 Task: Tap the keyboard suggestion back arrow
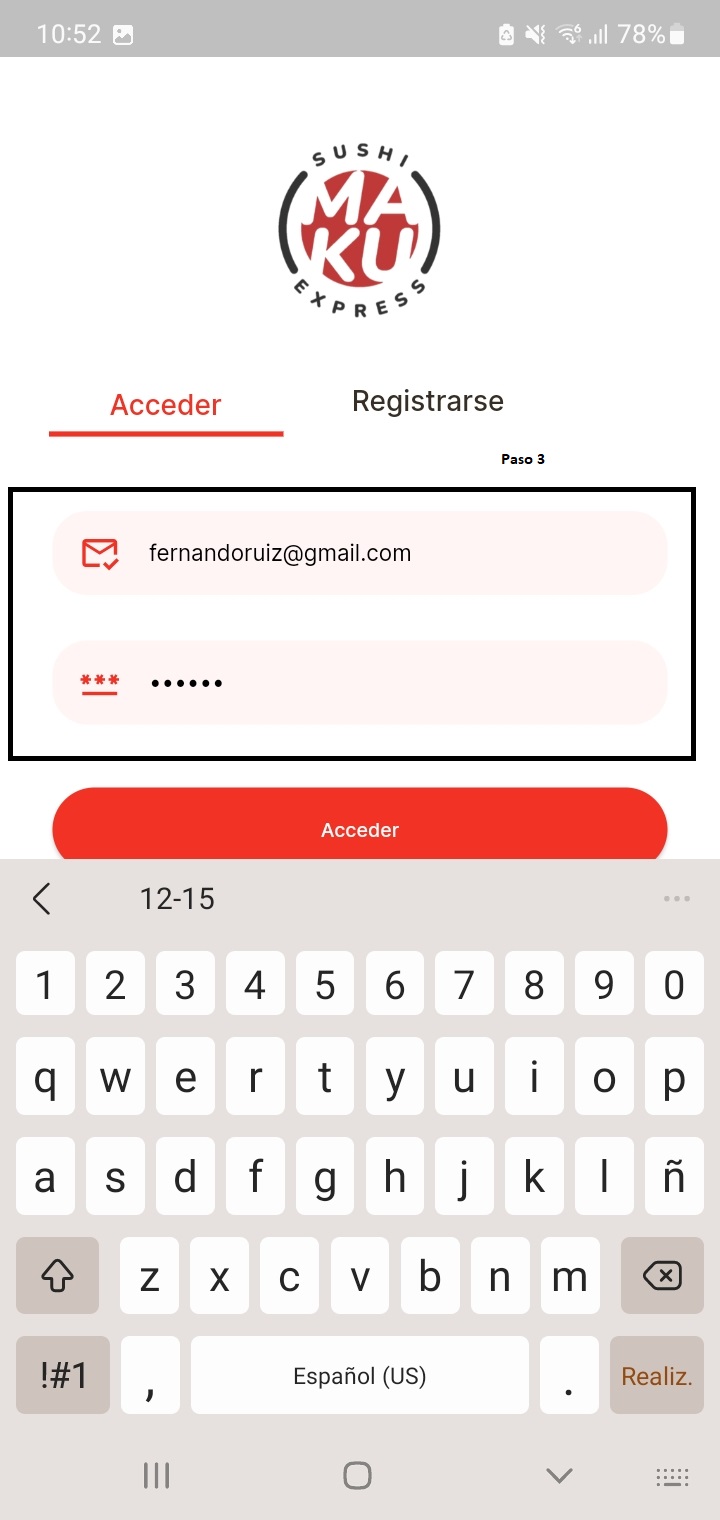[x=41, y=899]
